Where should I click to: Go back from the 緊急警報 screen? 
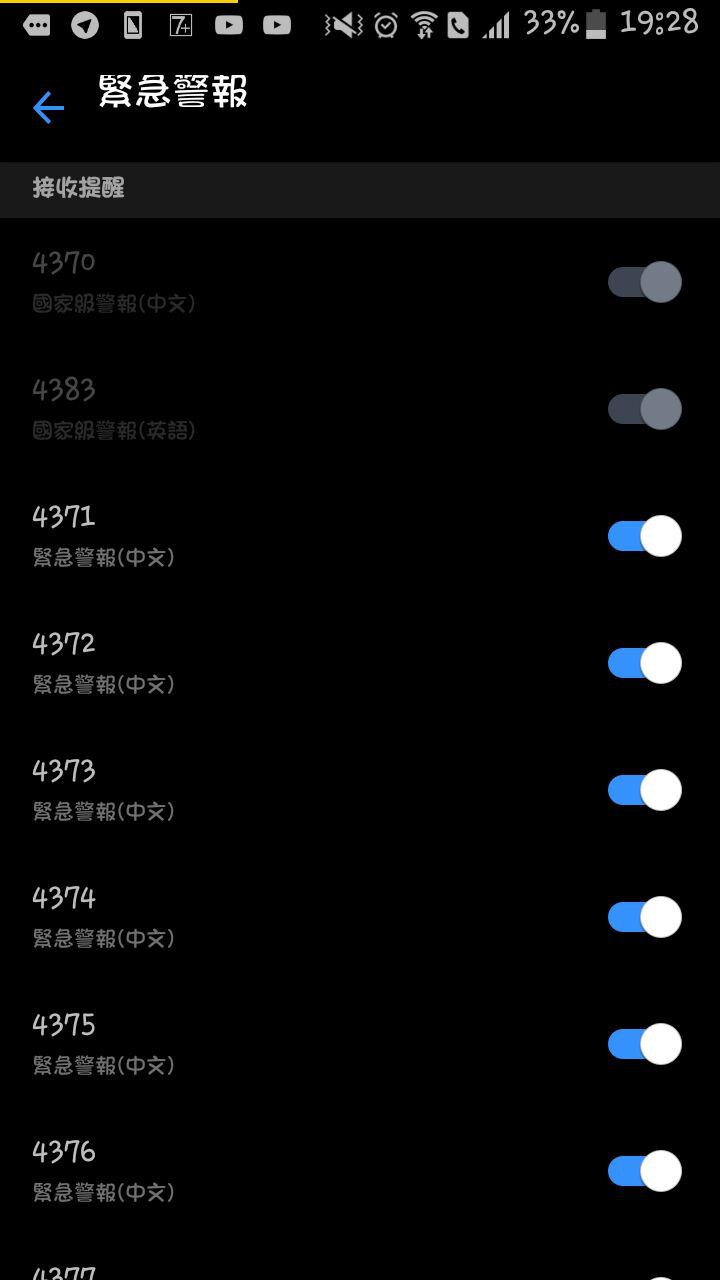pos(48,108)
